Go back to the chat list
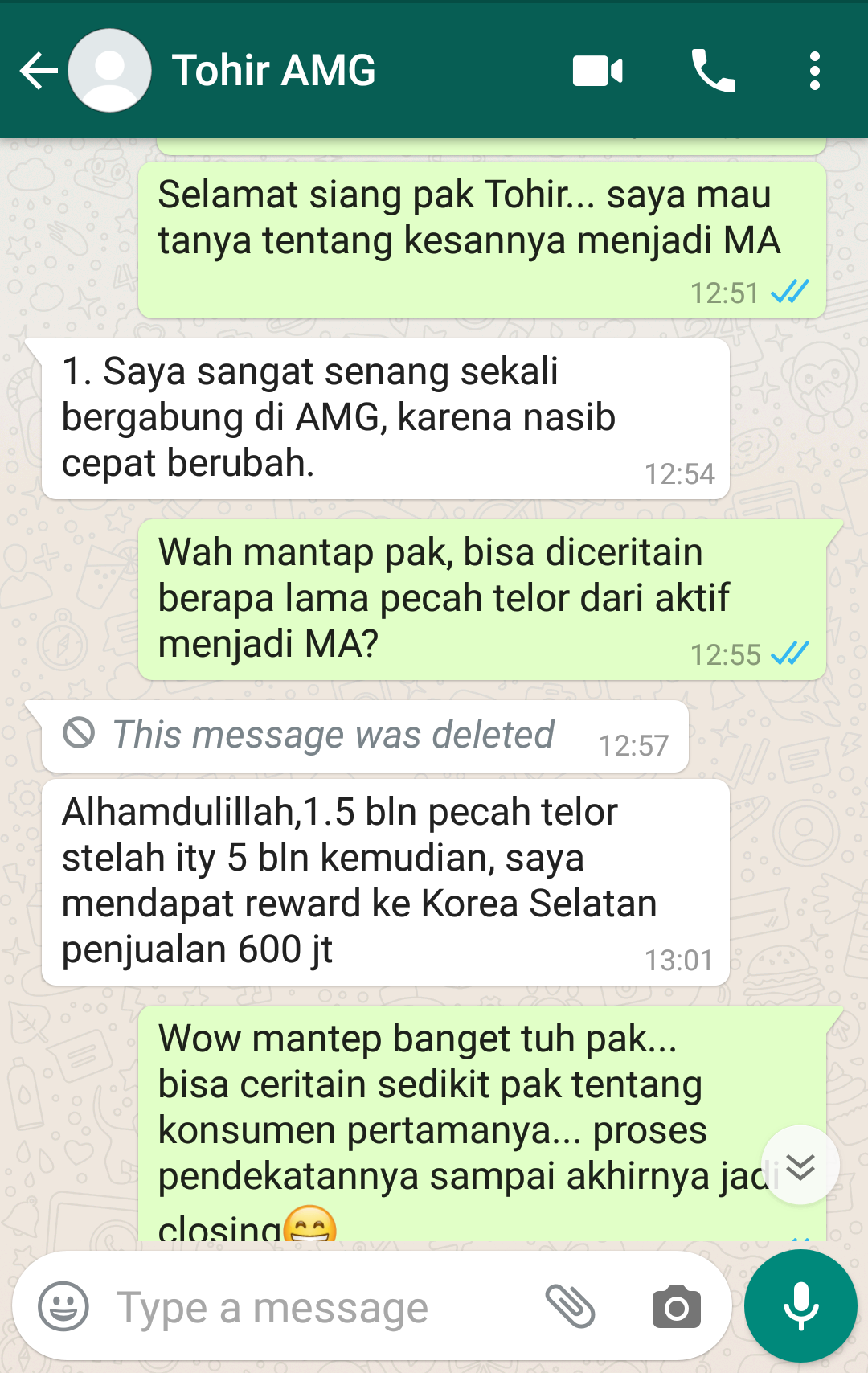The width and height of the screenshot is (868, 1373). point(39,71)
